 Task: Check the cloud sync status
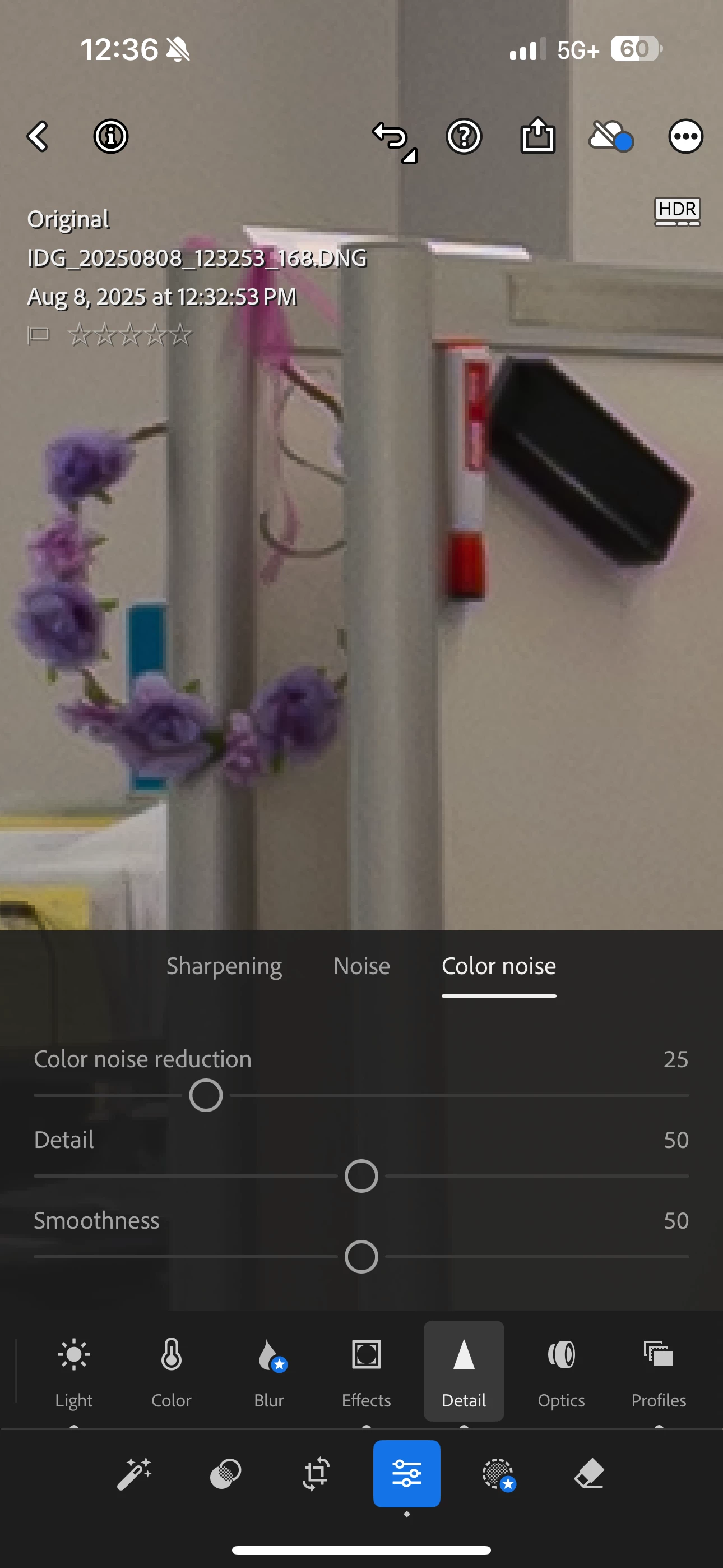pyautogui.click(x=610, y=136)
